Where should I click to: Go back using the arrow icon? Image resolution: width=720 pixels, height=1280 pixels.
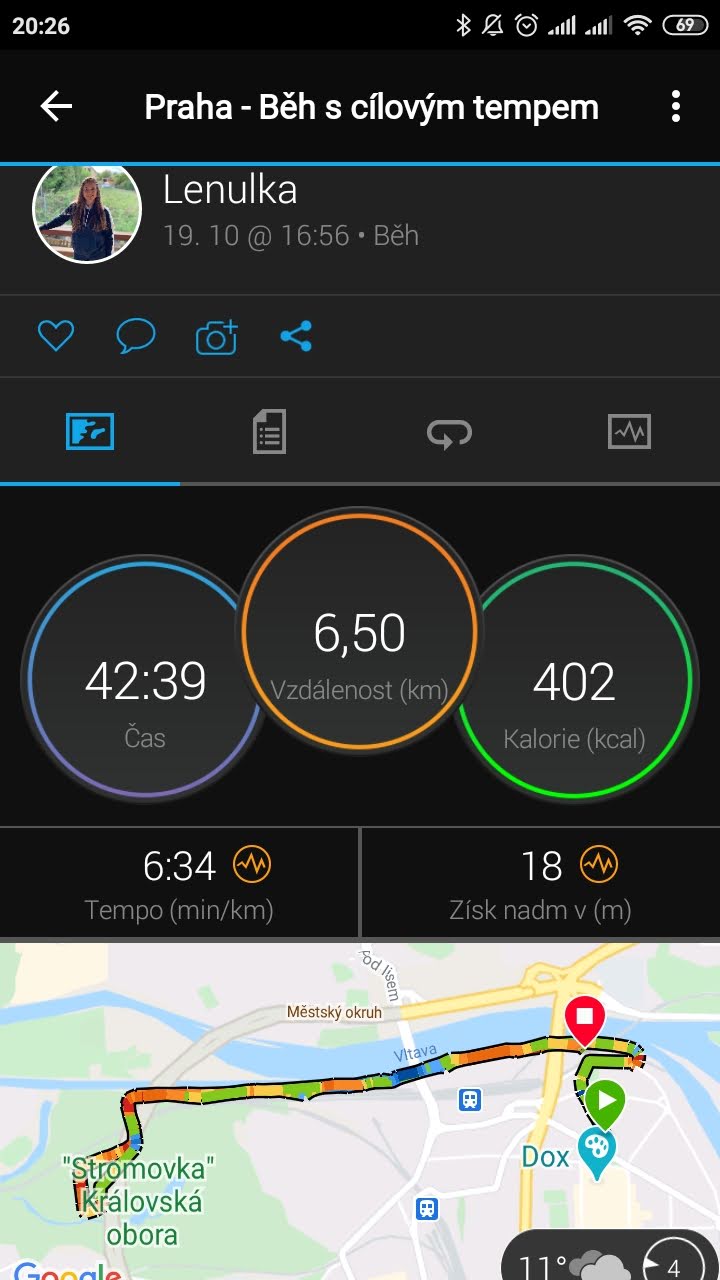pos(56,106)
